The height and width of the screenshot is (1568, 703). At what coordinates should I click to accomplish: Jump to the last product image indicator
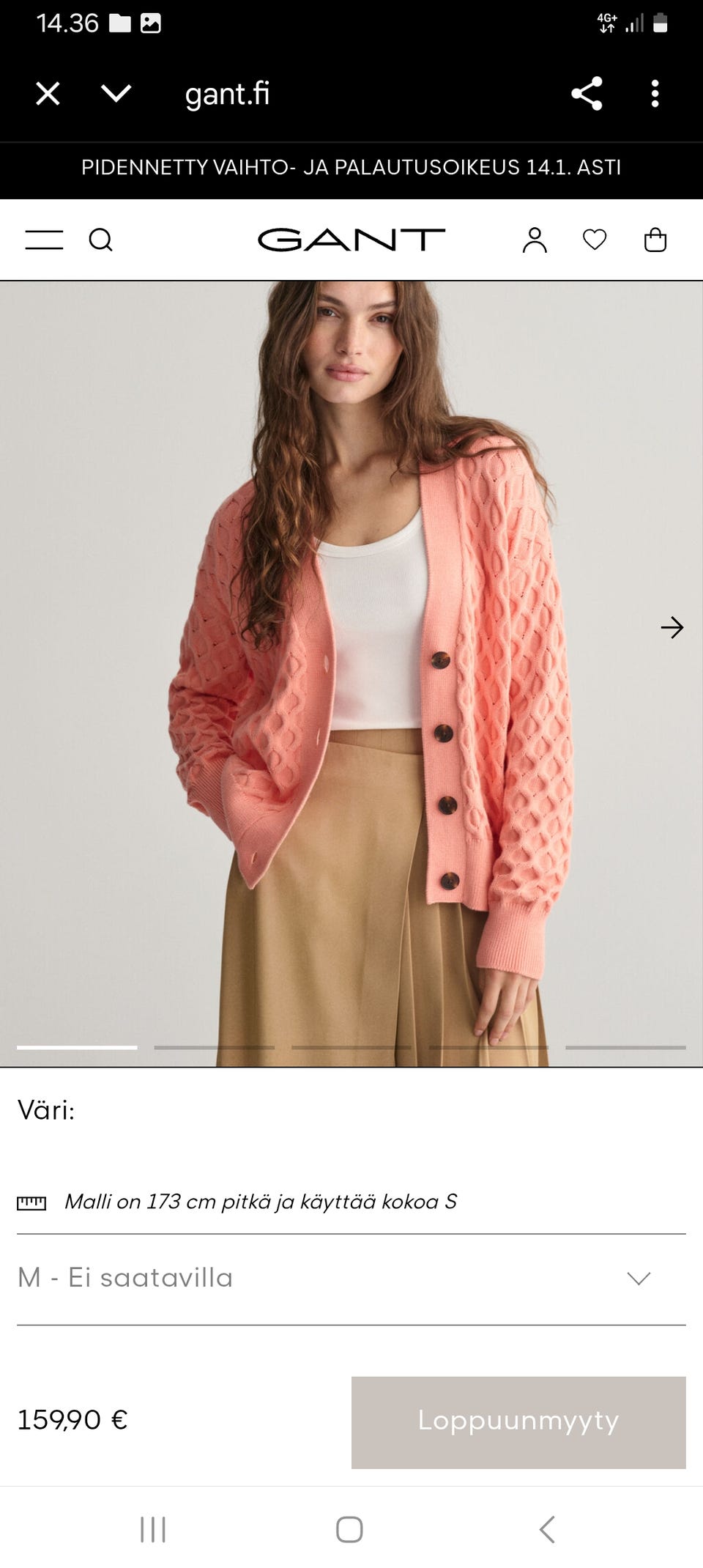tap(625, 1048)
